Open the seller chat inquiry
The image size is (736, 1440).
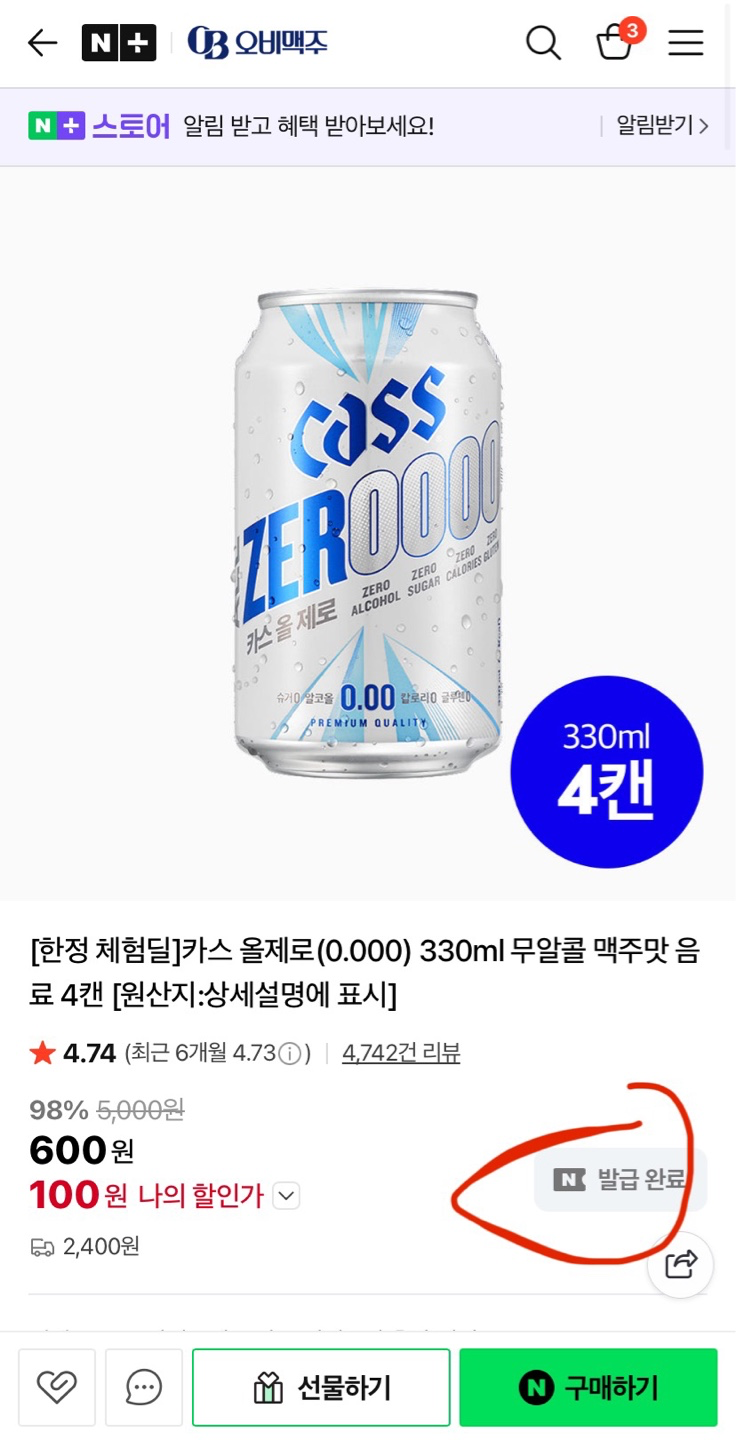(x=144, y=1387)
